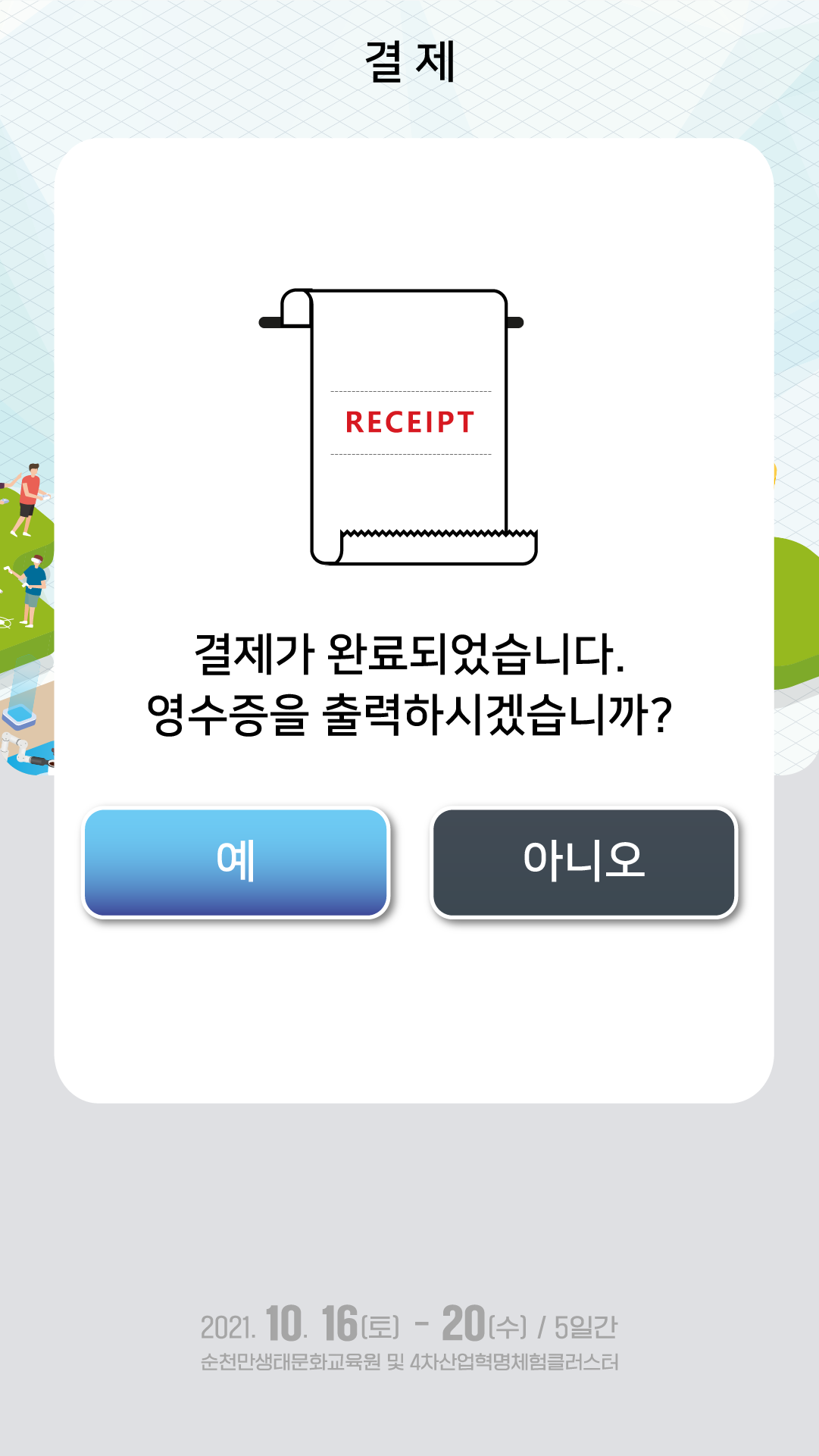The image size is (819, 1456).
Task: Tap 예 to print the receipt
Action: pyautogui.click(x=236, y=862)
